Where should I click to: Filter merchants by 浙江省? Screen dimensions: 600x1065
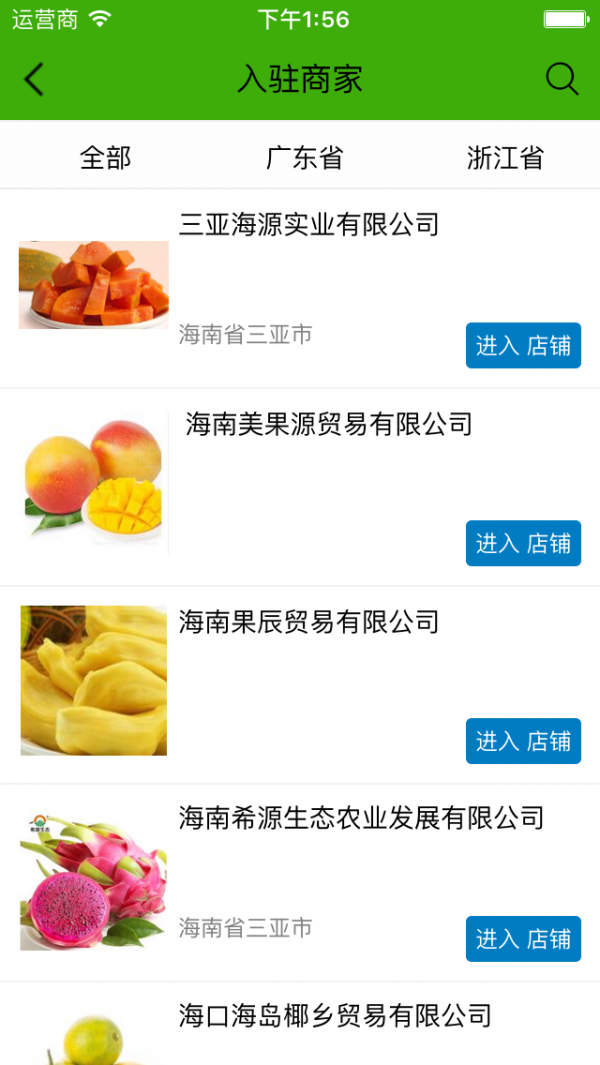tap(504, 158)
